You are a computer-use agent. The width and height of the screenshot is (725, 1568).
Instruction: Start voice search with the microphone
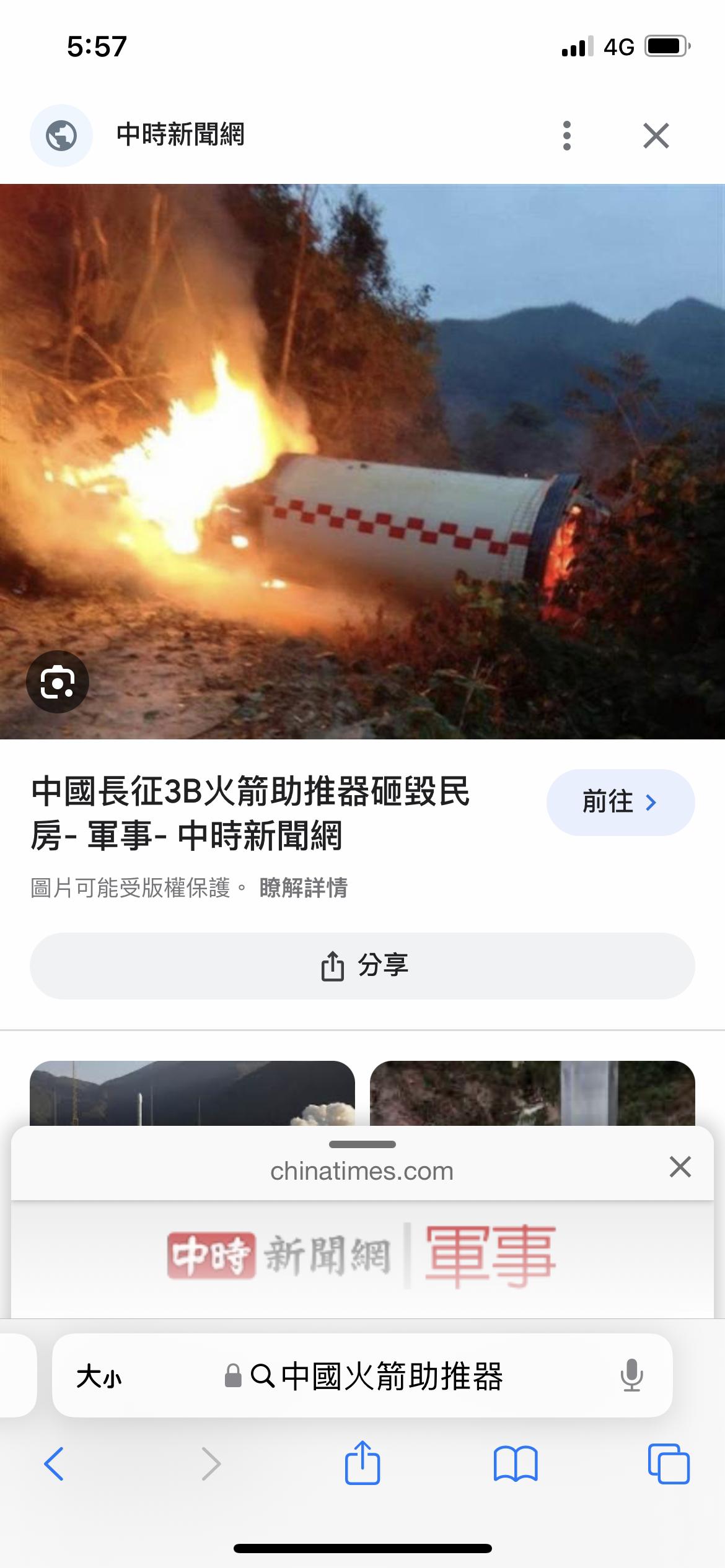tap(631, 1376)
